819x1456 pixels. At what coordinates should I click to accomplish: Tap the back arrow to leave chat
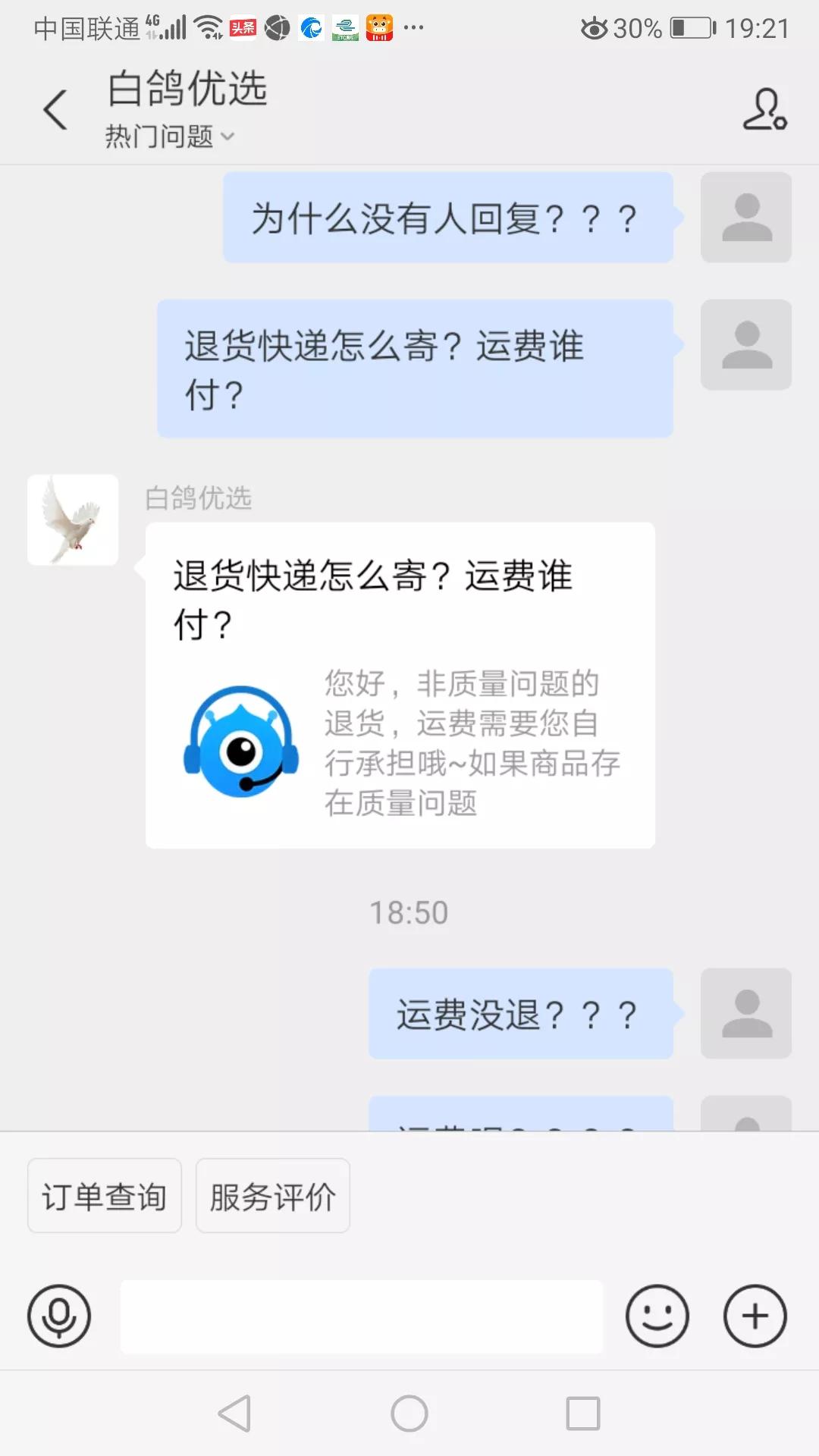53,108
